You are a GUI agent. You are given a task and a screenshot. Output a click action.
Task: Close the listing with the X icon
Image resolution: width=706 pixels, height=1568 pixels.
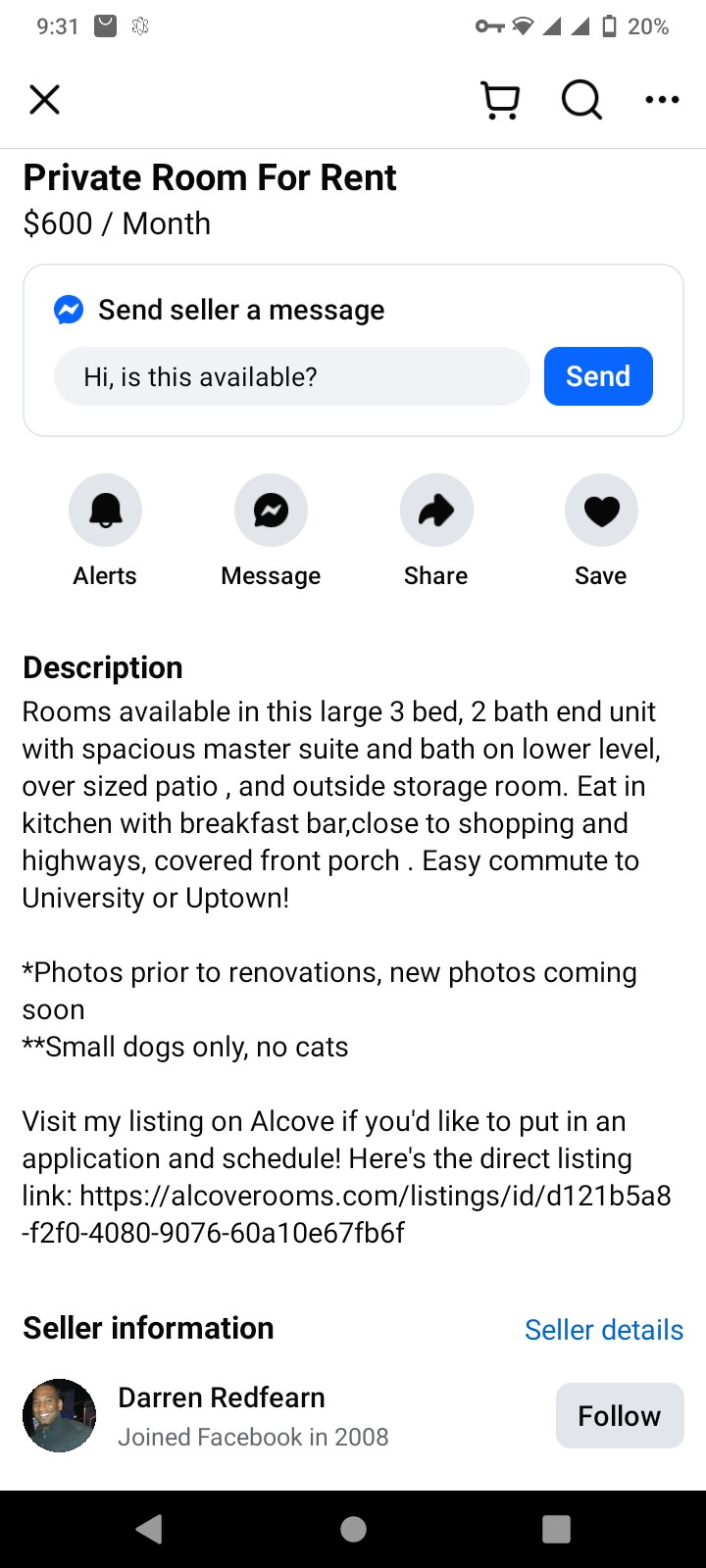[44, 99]
